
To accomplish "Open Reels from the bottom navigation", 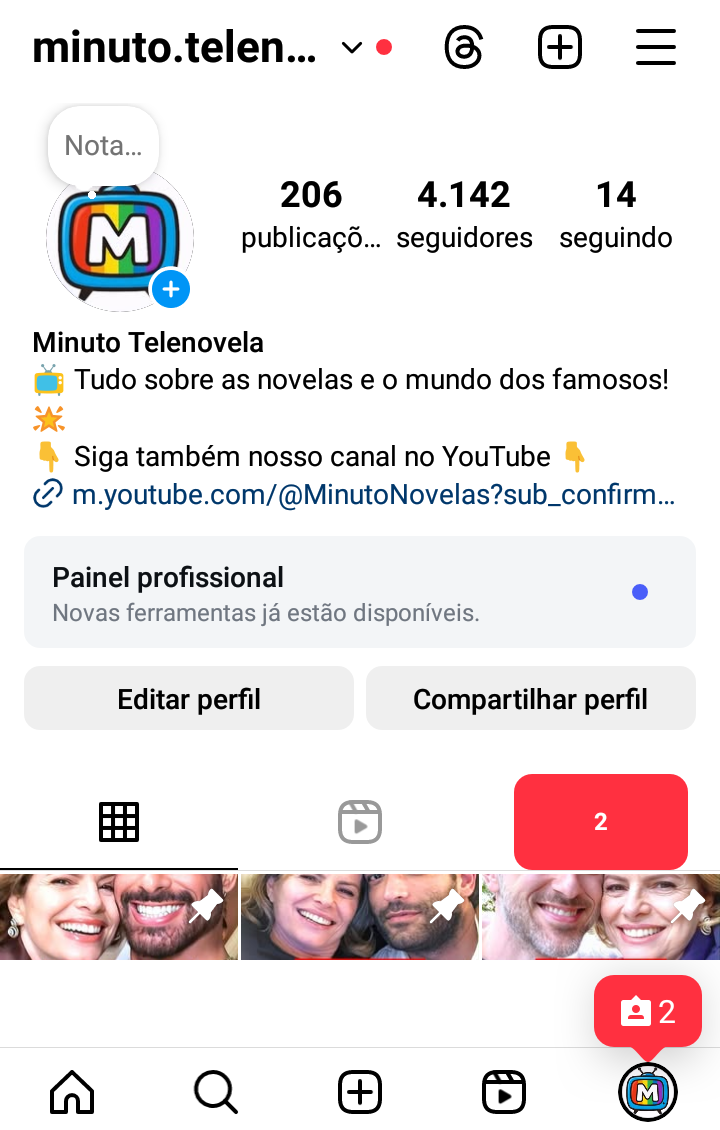I will click(503, 1091).
